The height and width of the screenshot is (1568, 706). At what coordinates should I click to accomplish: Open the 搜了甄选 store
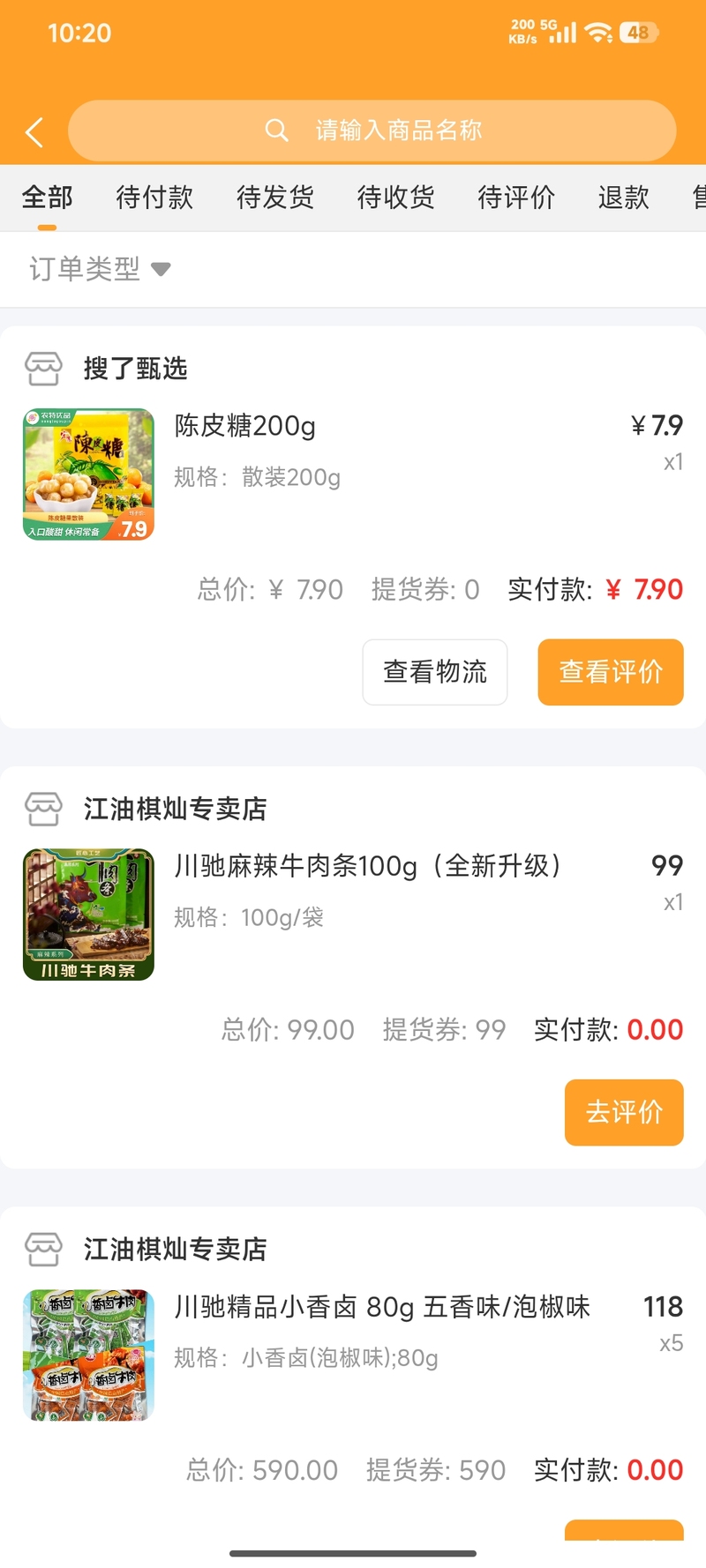point(135,369)
